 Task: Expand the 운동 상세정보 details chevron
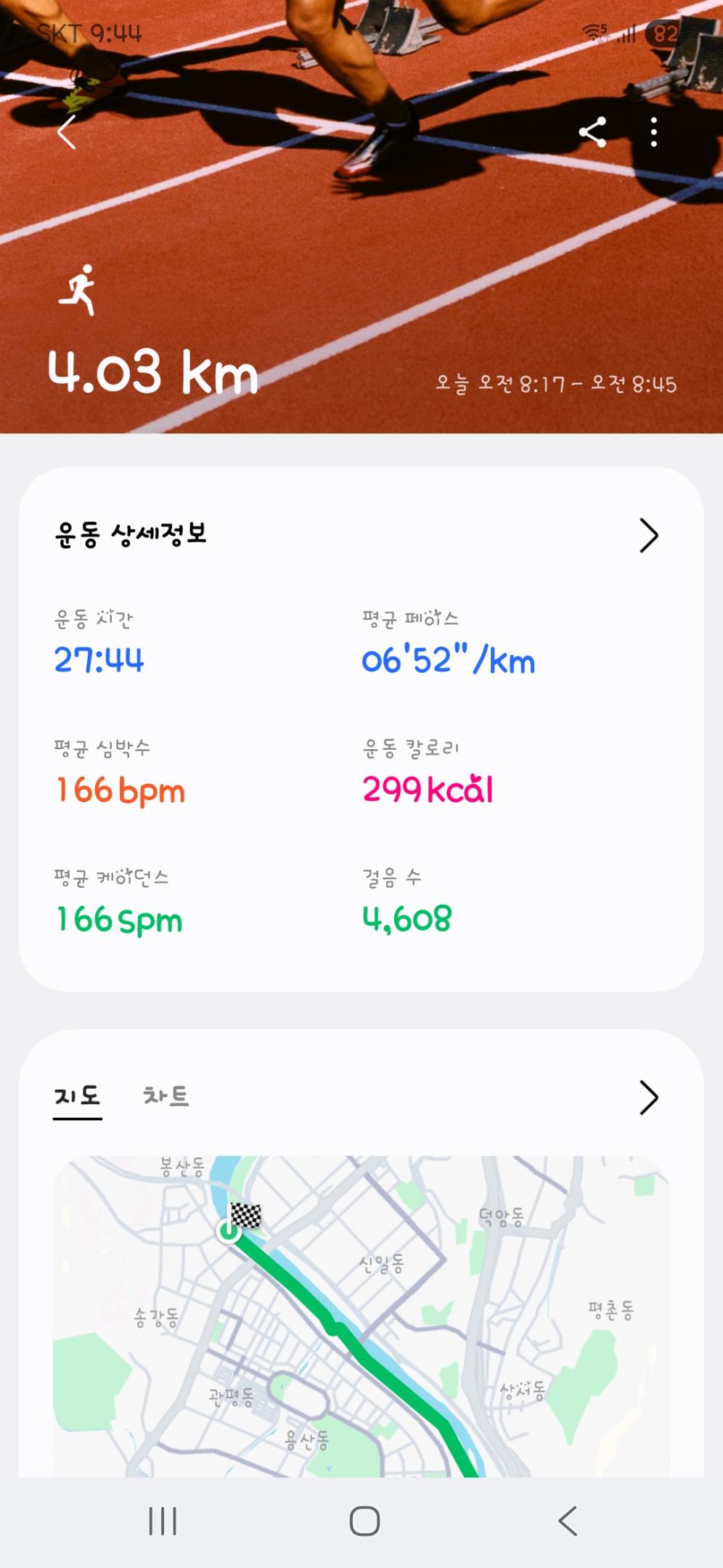(x=648, y=536)
